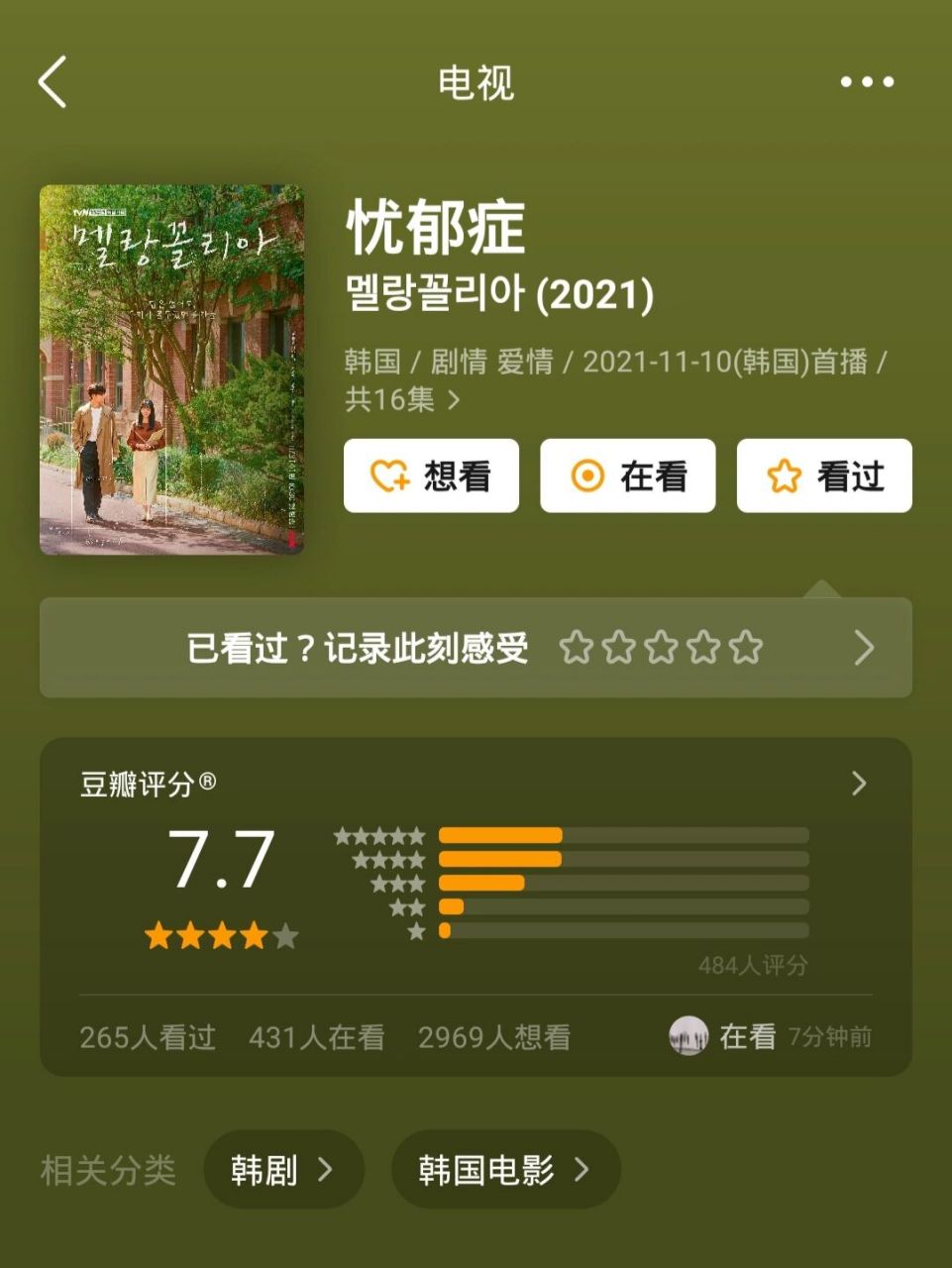Mark the drama as 在看

coord(627,475)
